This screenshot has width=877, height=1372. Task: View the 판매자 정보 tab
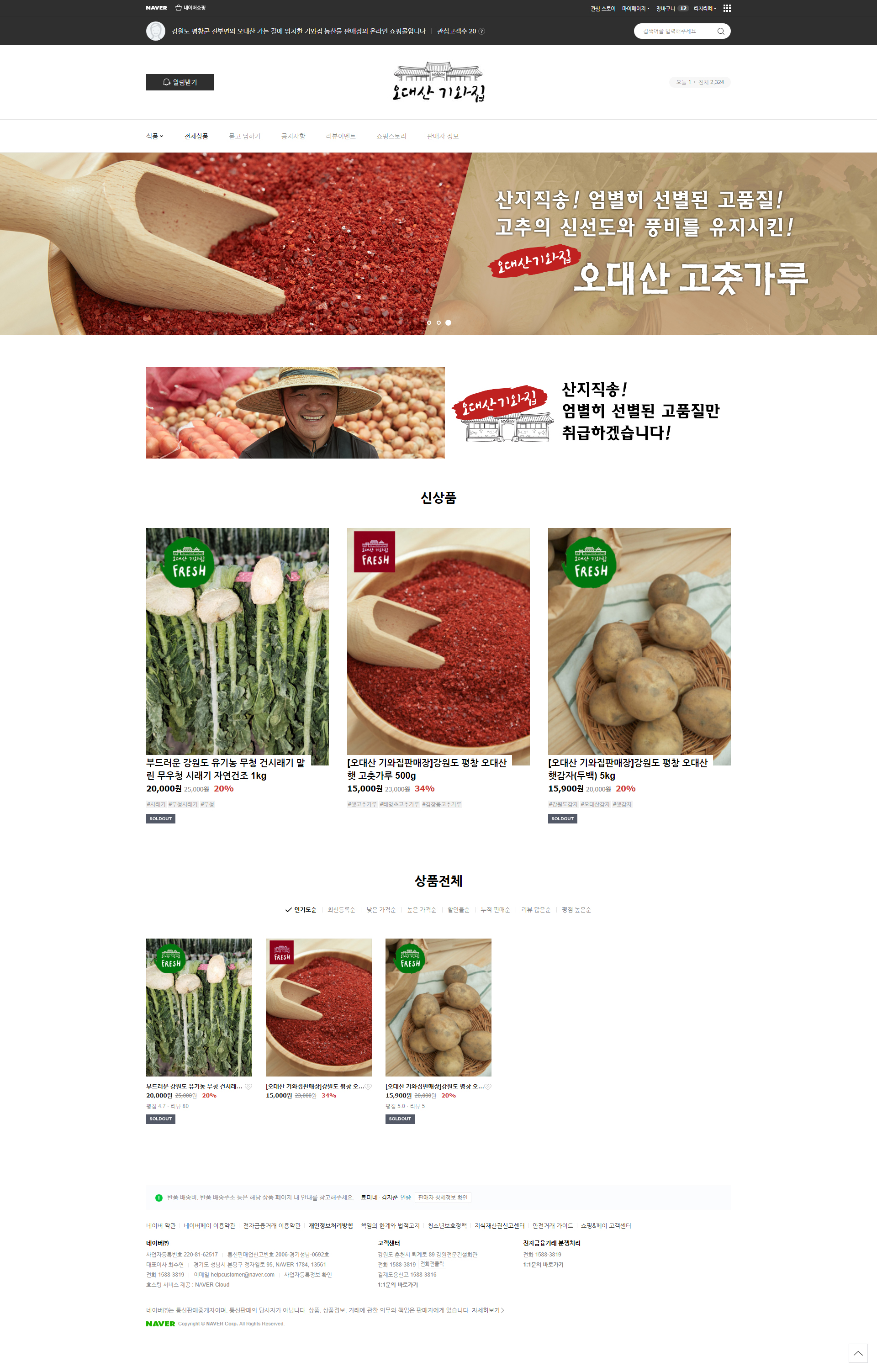442,136
